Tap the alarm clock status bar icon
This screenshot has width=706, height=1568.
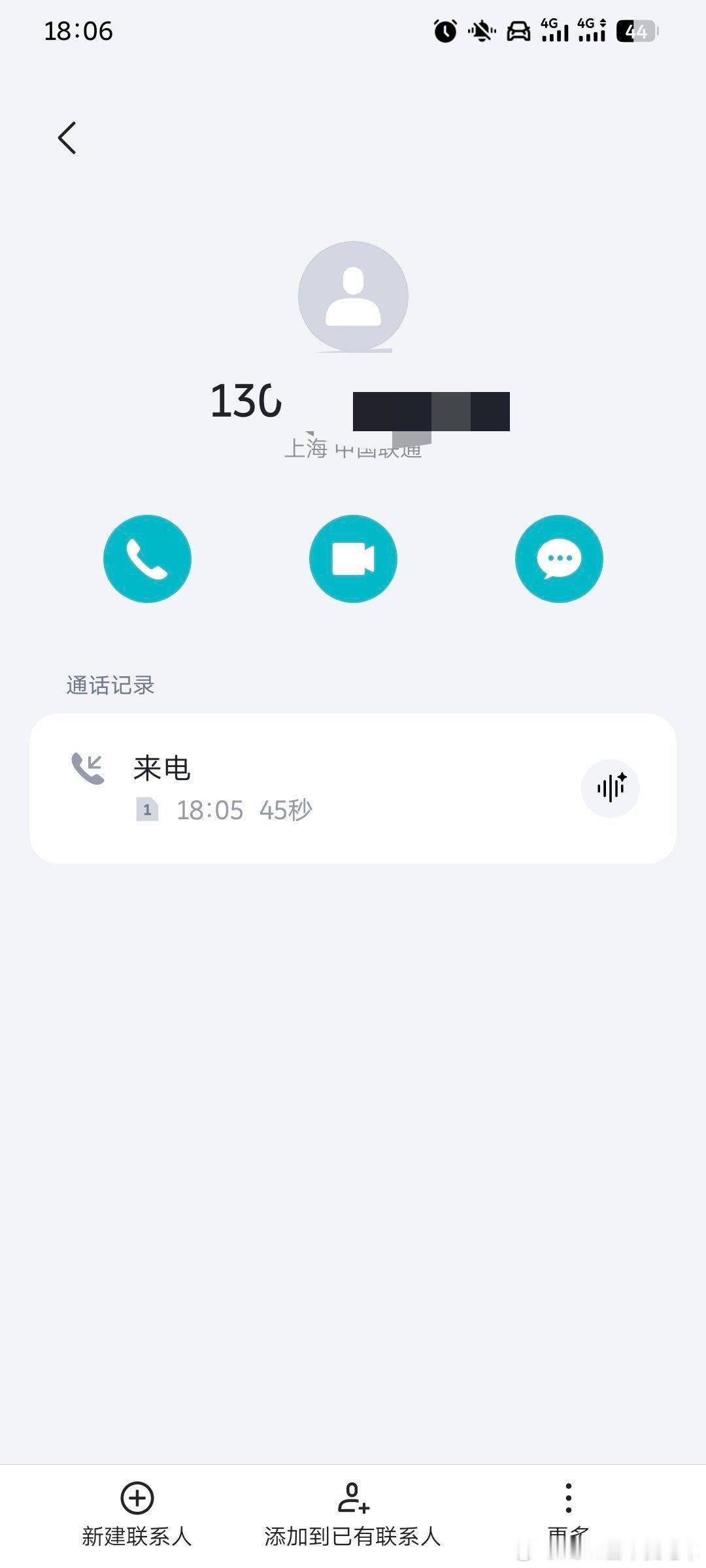[445, 31]
